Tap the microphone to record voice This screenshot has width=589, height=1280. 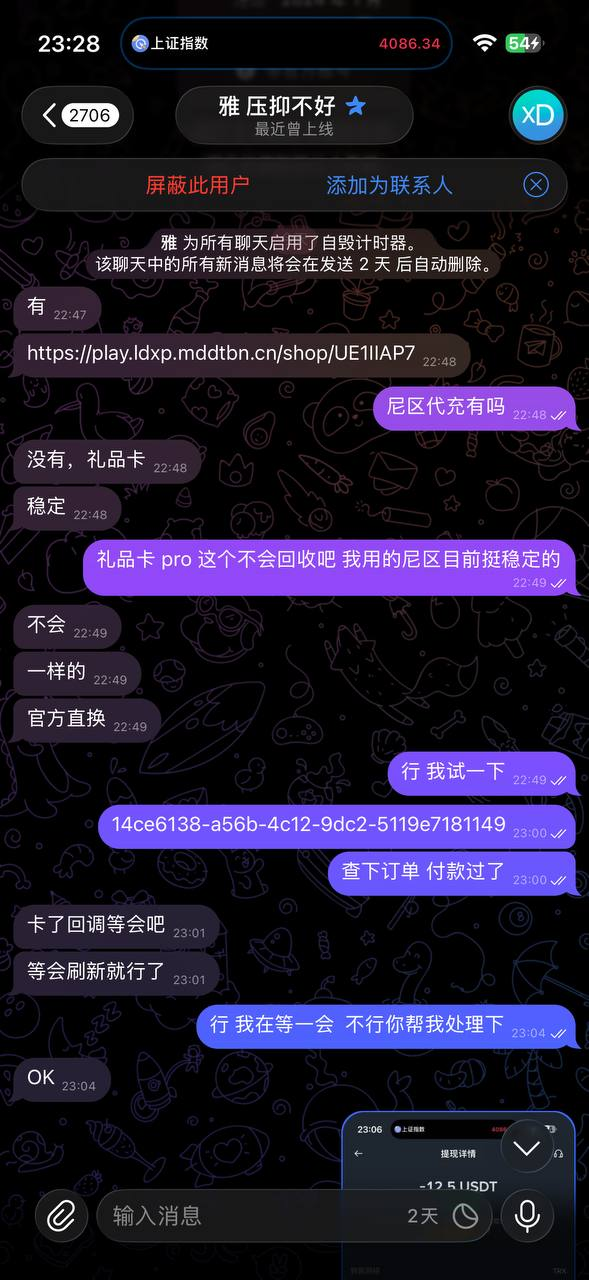(527, 1216)
